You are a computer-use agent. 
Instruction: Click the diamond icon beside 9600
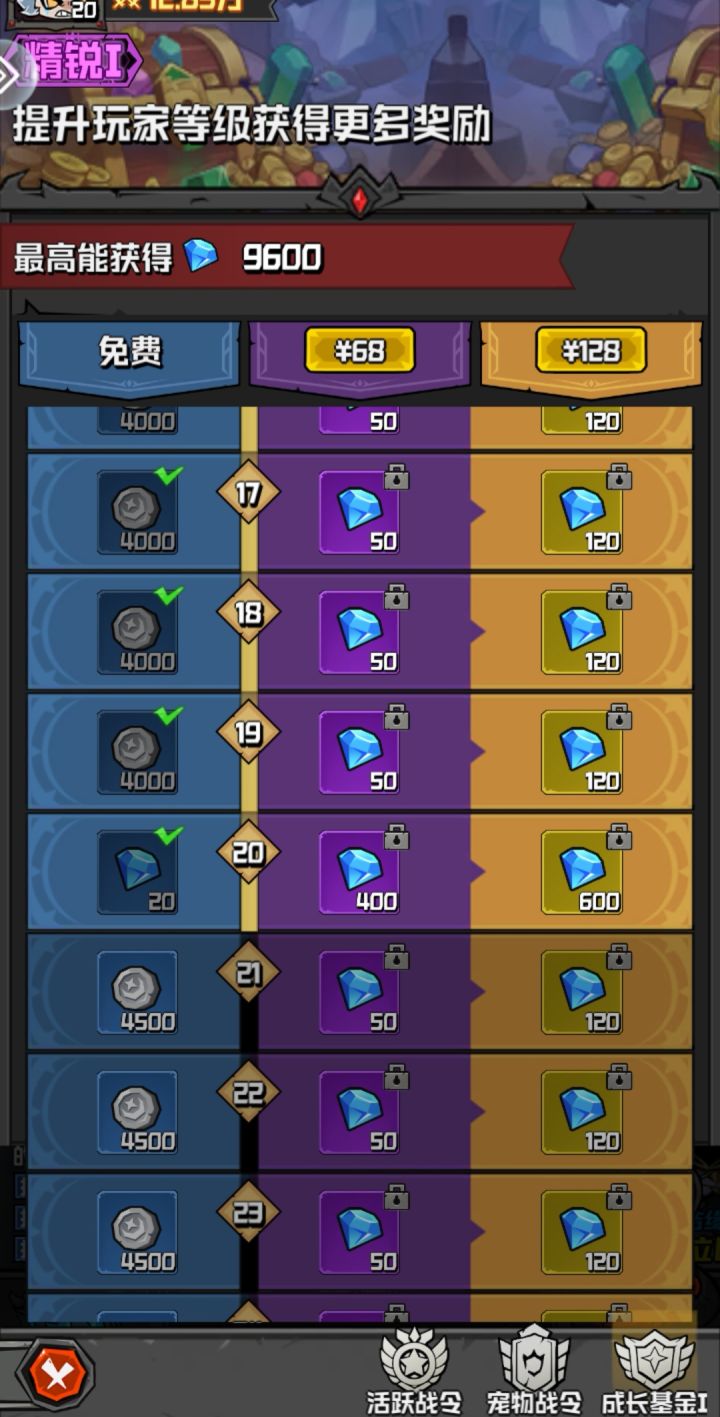[x=205, y=258]
